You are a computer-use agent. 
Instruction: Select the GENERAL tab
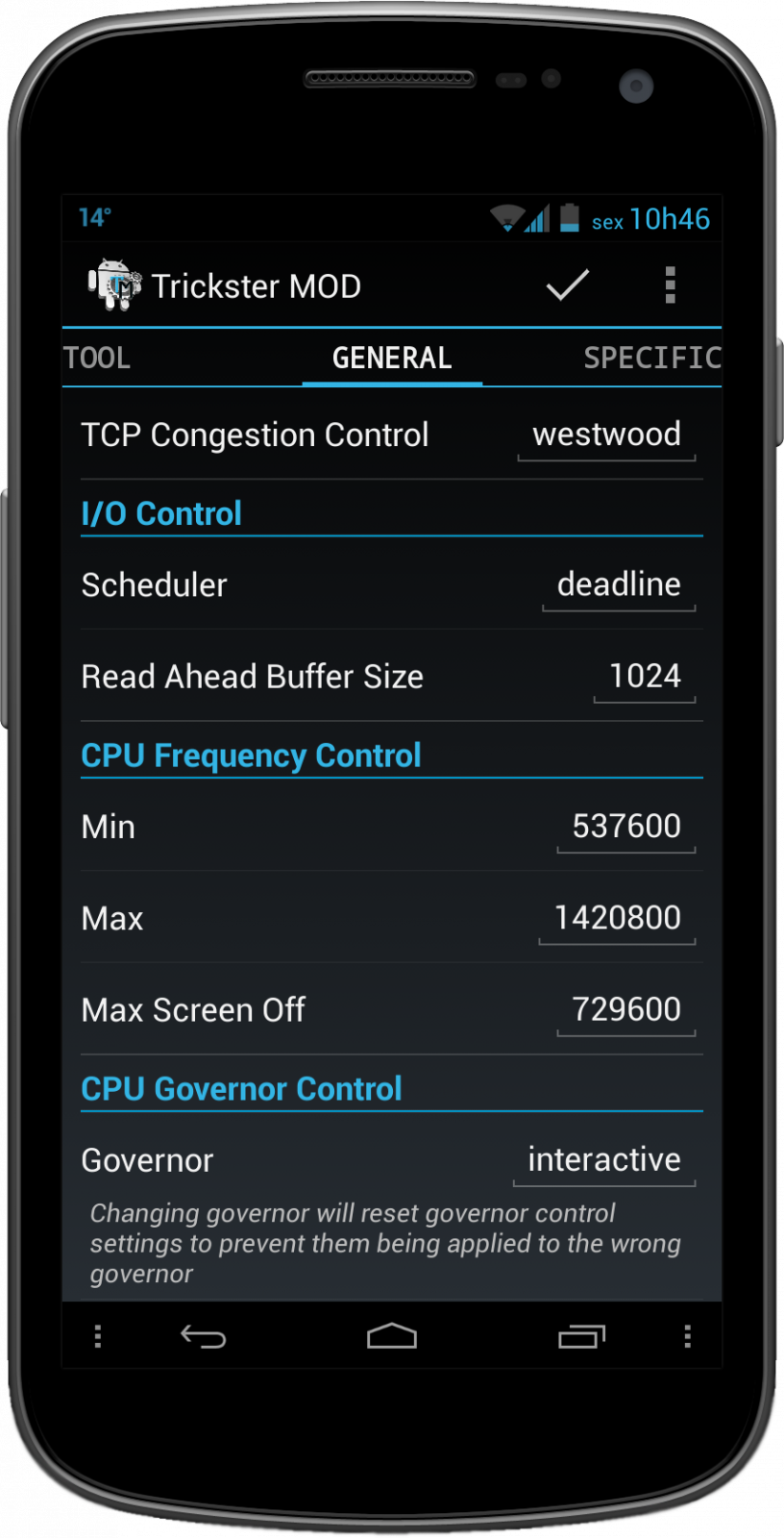click(392, 358)
